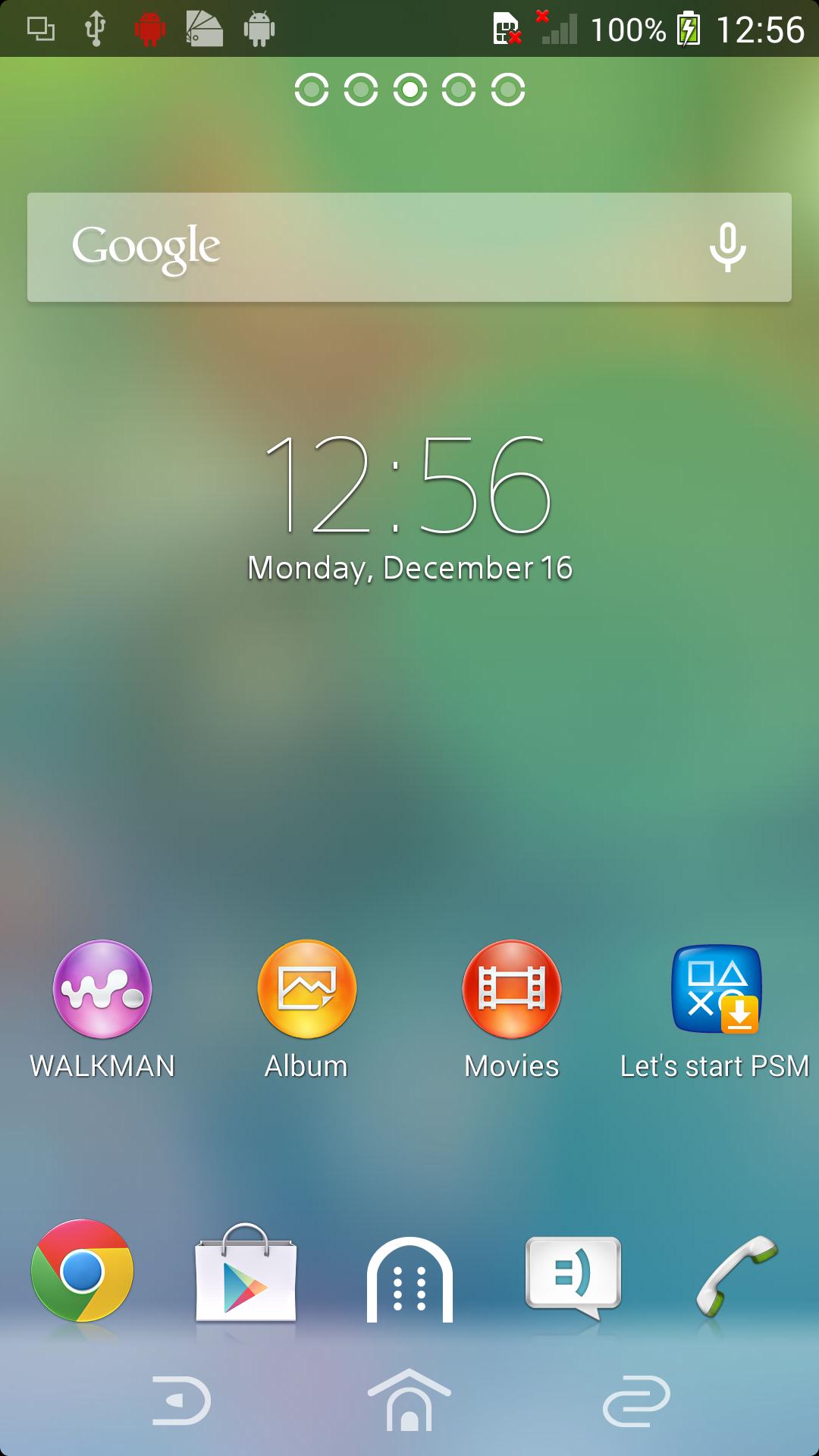Image resolution: width=819 pixels, height=1456 pixels.
Task: Open the Messaging app from the dock
Action: click(x=573, y=1274)
